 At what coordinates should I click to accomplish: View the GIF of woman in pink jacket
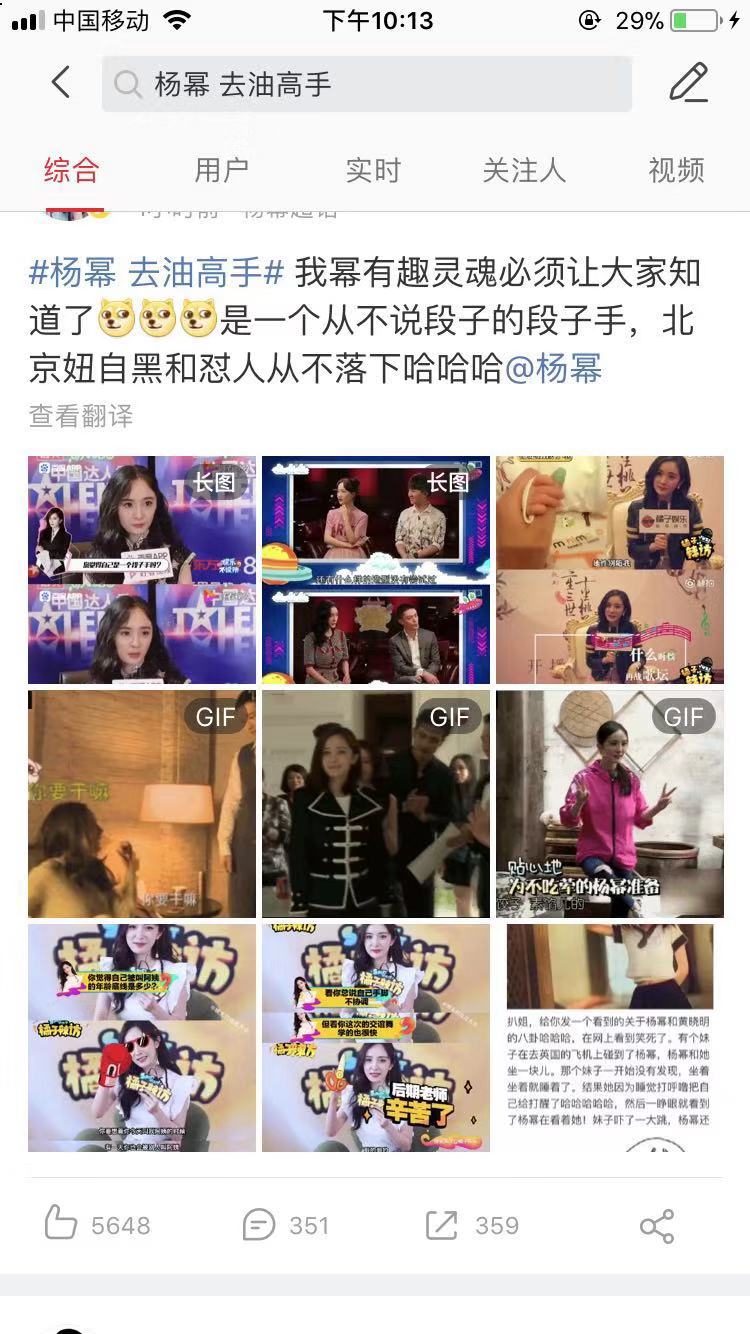pyautogui.click(x=610, y=804)
